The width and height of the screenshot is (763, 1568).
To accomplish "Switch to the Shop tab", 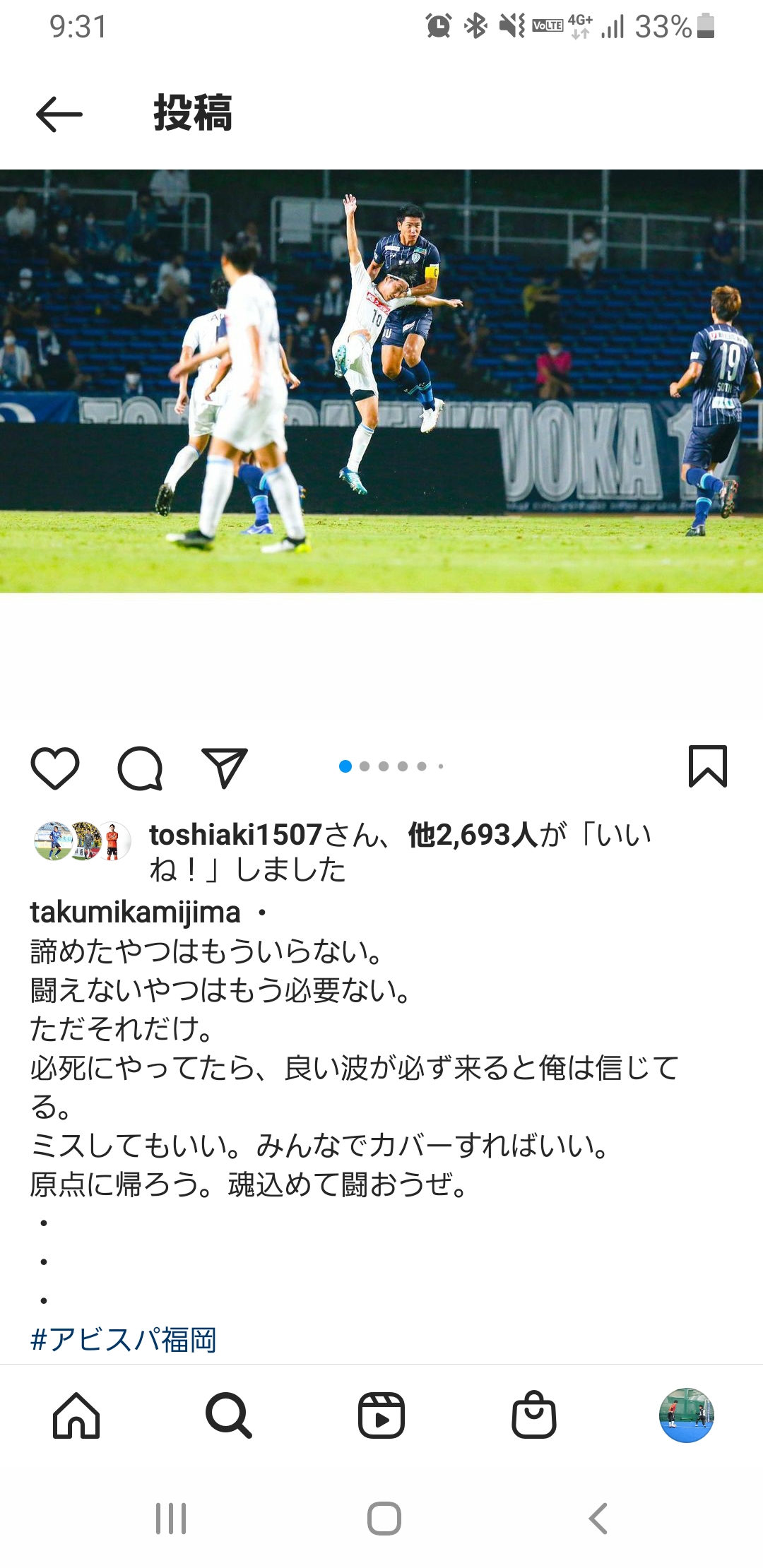I will 534,1415.
